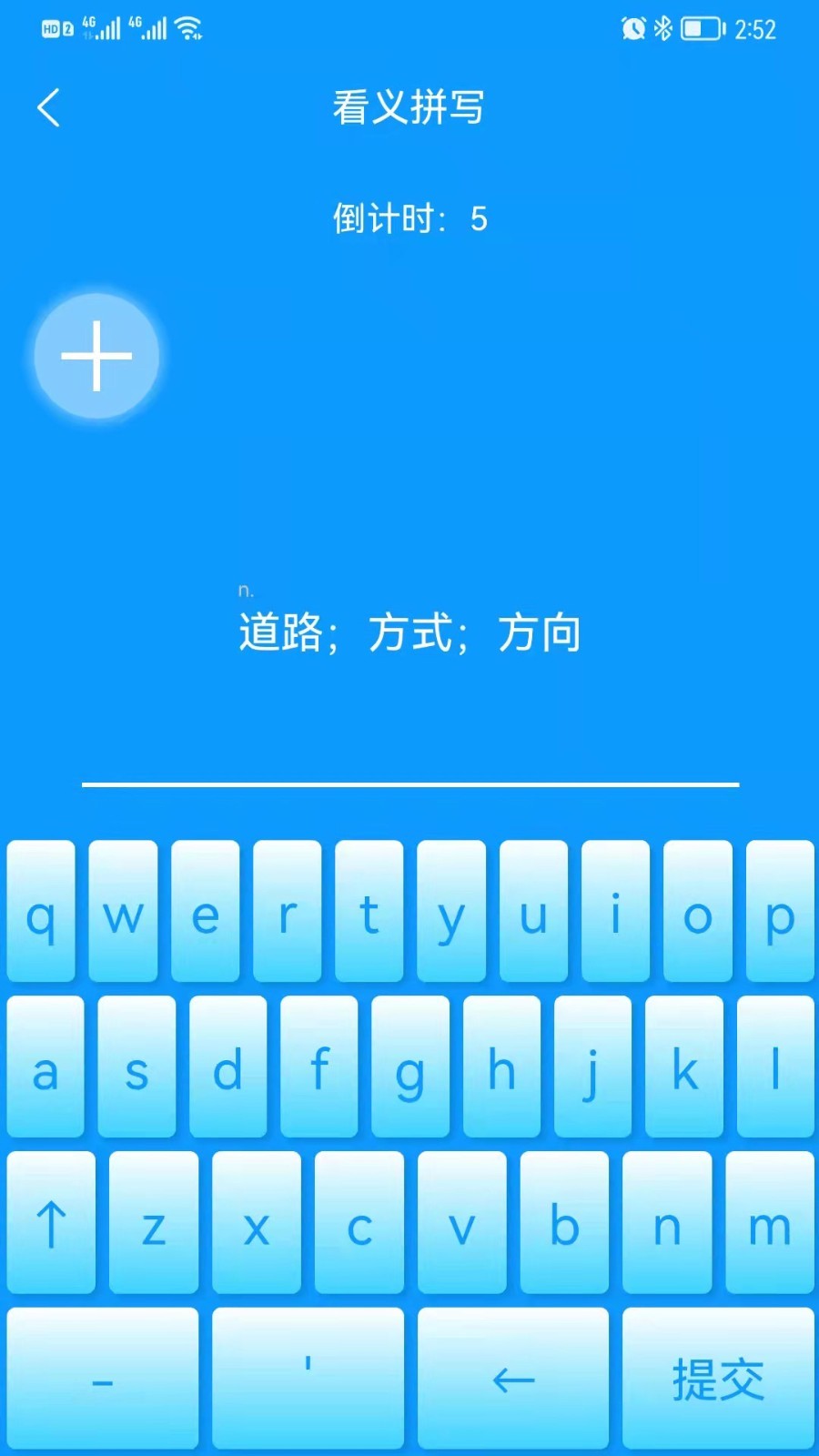Toggle uppercase with the shift arrow
The width and height of the screenshot is (819, 1456).
pos(51,1222)
